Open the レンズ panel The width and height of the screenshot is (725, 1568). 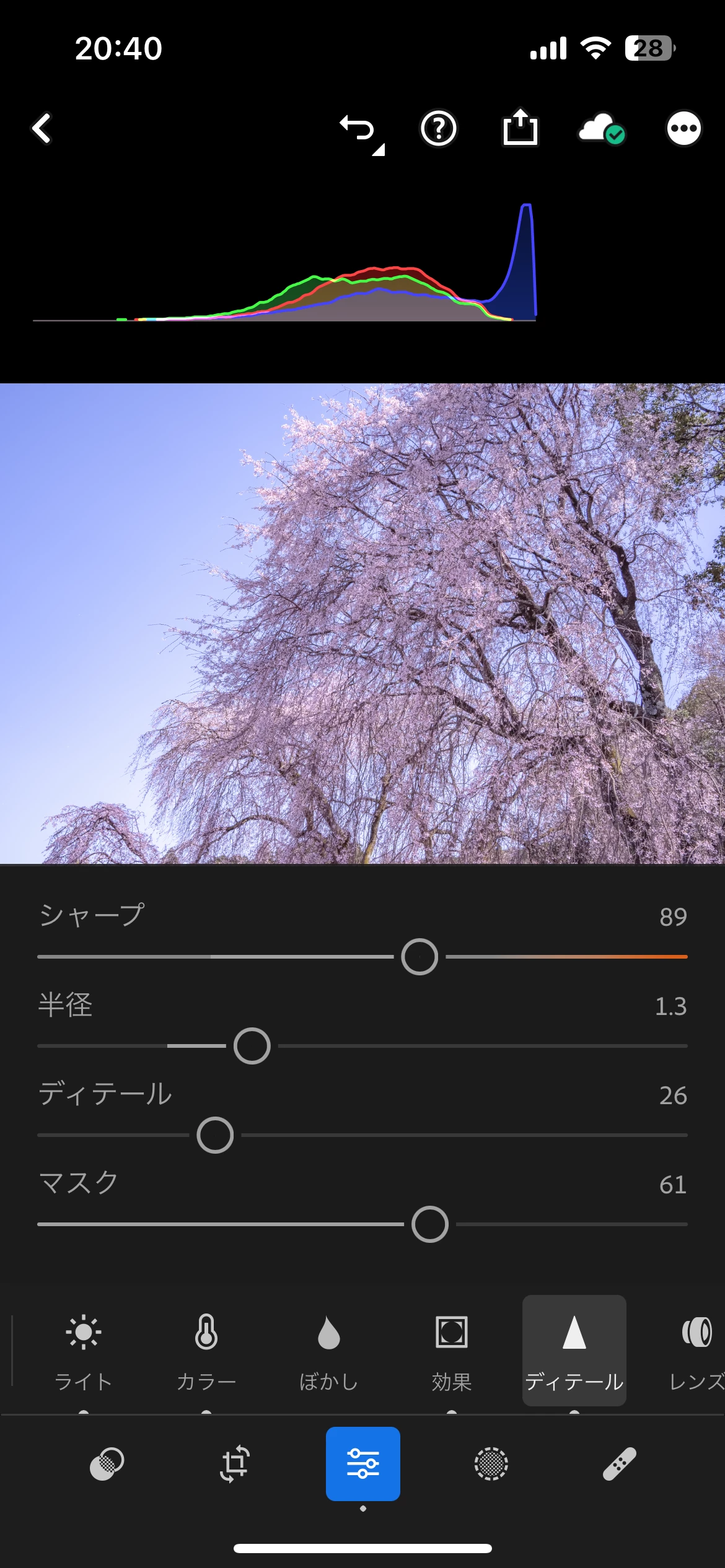[x=696, y=1351]
